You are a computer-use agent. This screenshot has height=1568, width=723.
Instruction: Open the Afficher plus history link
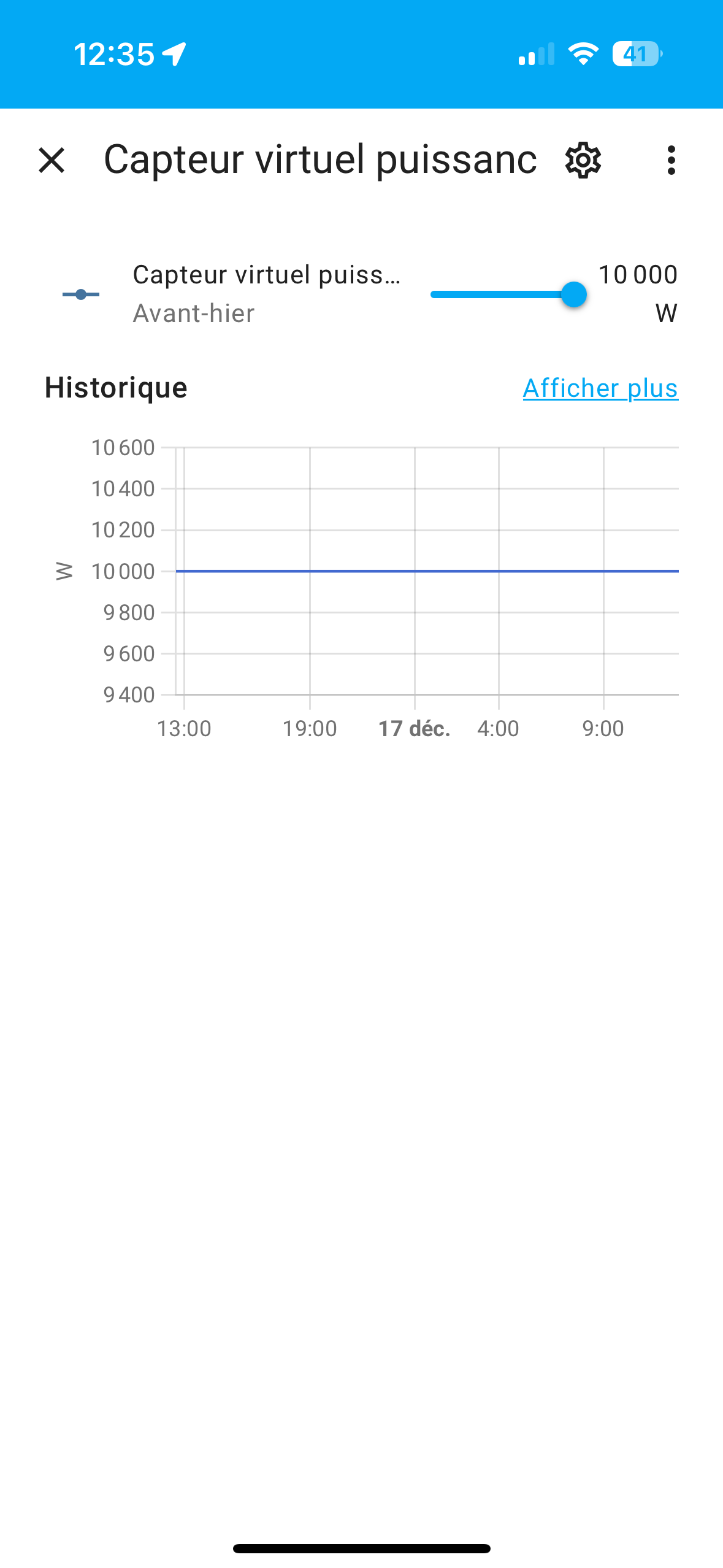tap(600, 388)
